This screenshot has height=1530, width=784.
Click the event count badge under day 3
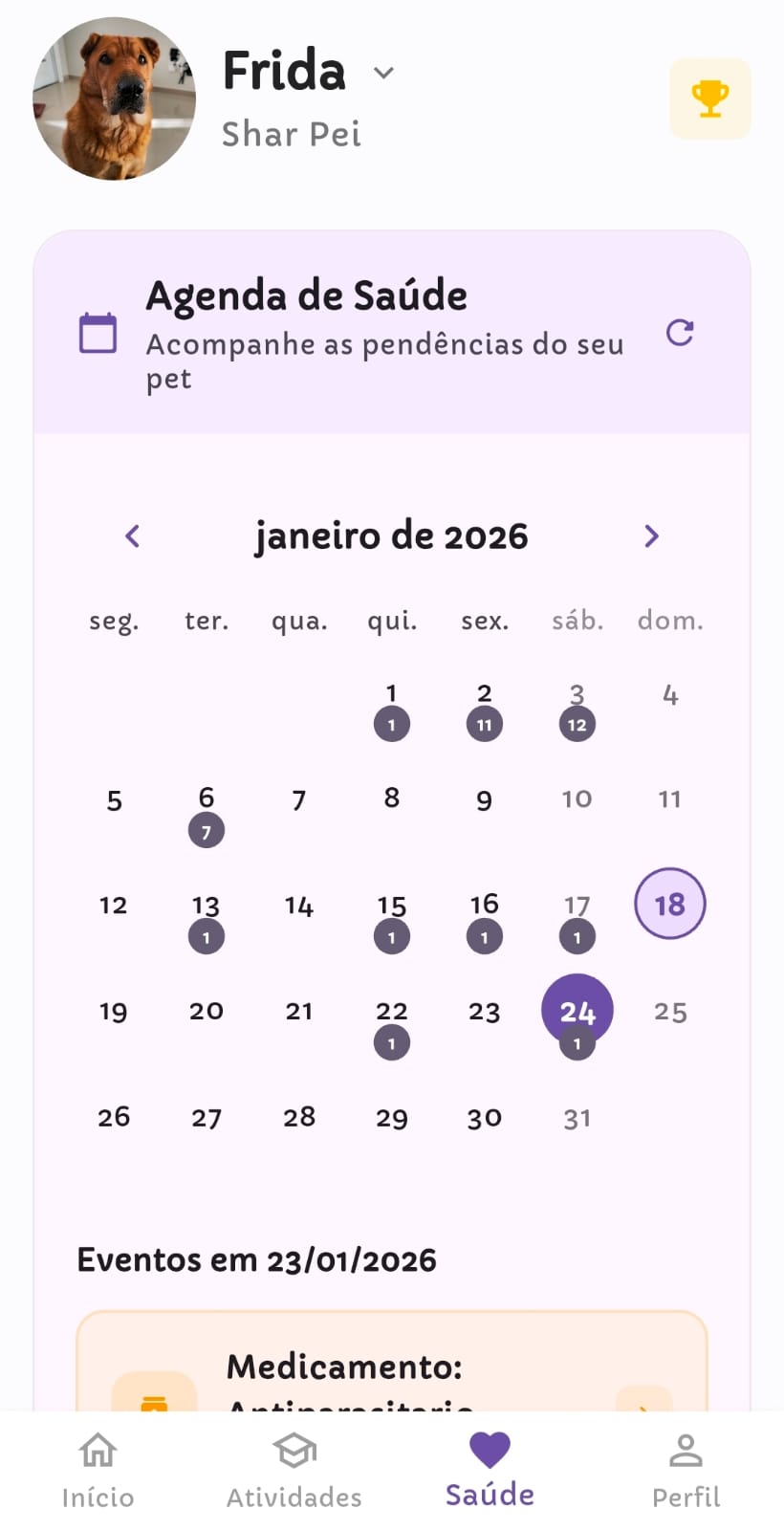tap(577, 724)
